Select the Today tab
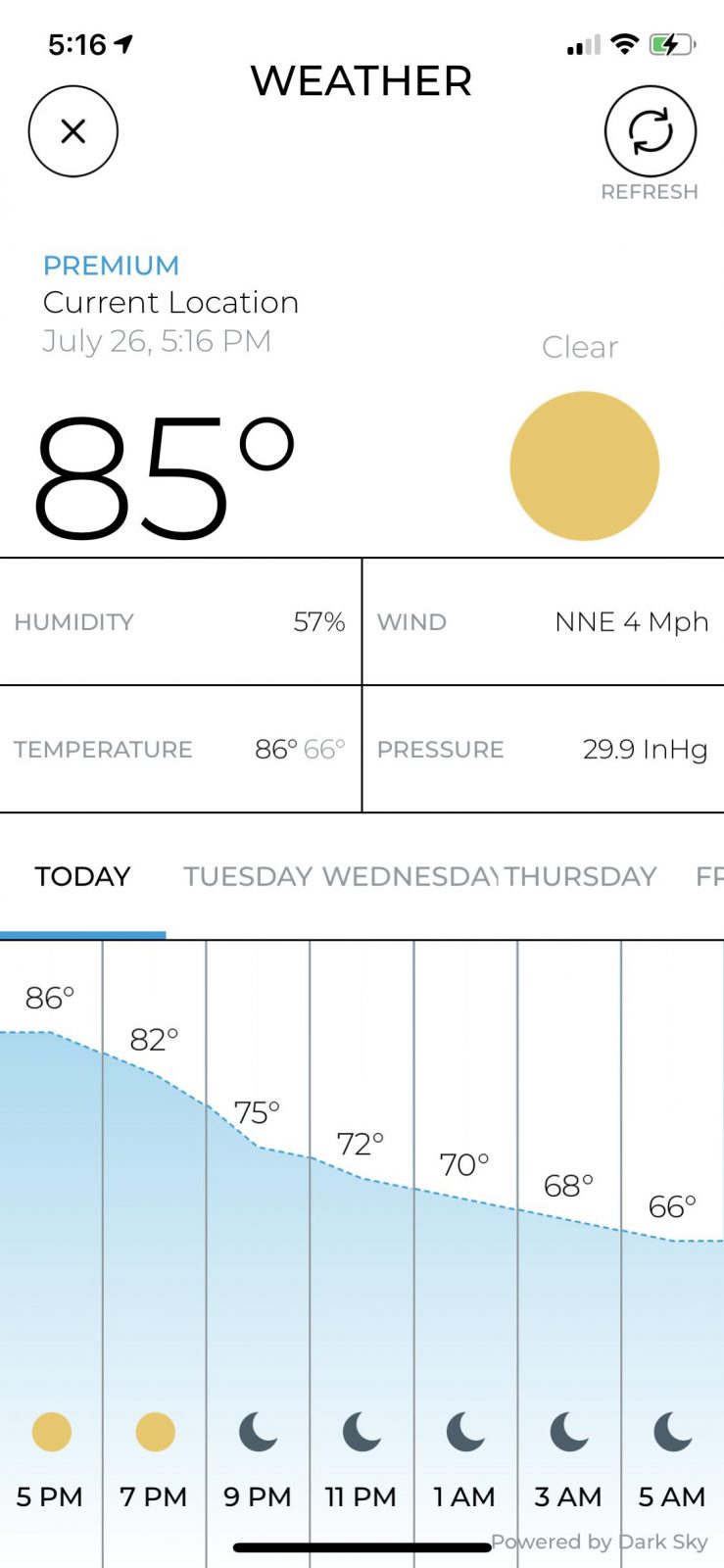Viewport: 724px width, 1568px height. coord(82,876)
